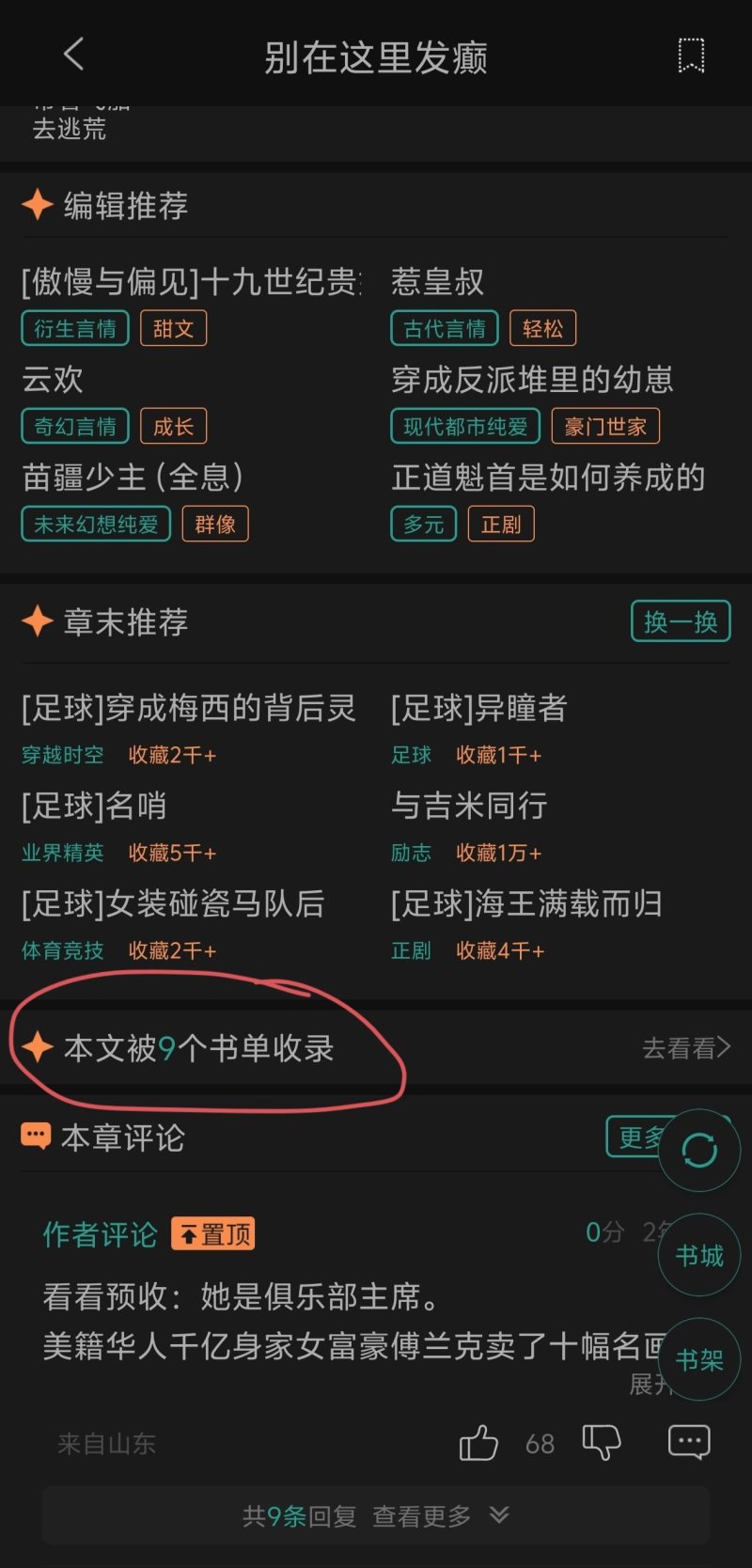Tap the floating refresh circle button
The width and height of the screenshot is (752, 1568).
coord(699,1150)
